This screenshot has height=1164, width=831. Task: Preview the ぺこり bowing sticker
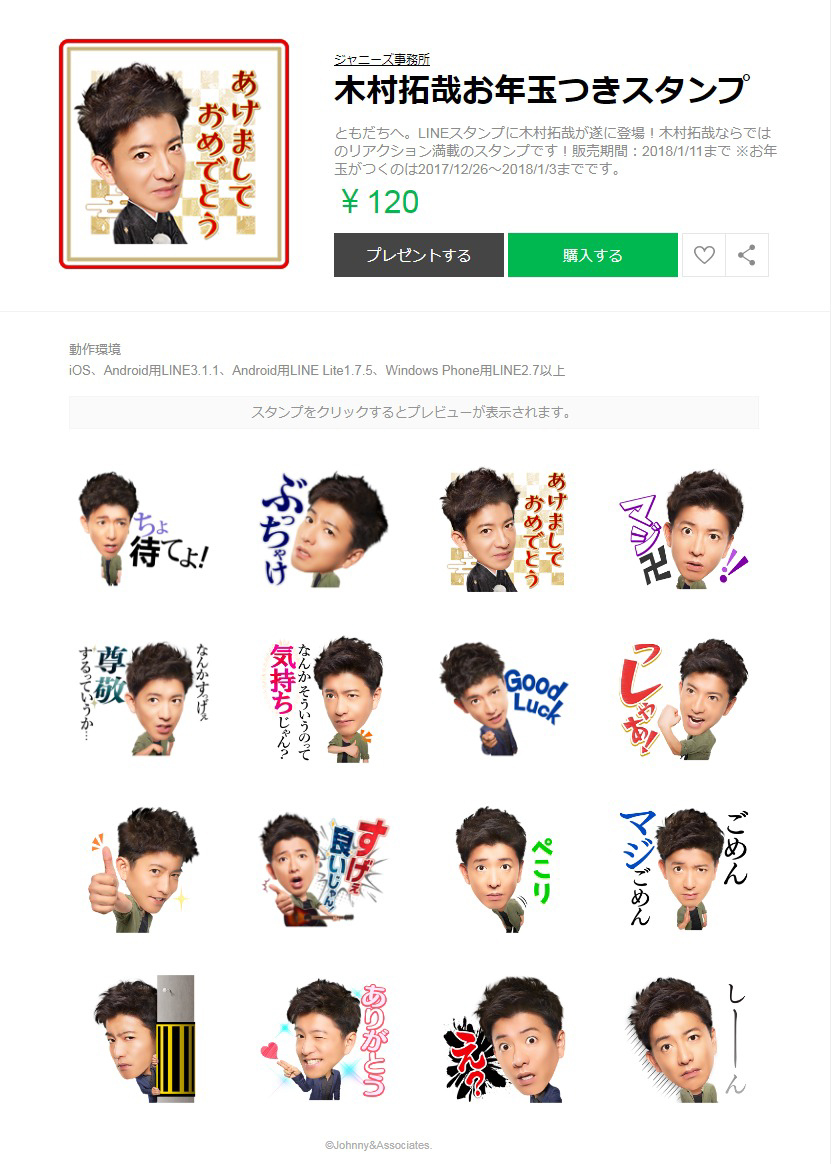(501, 868)
